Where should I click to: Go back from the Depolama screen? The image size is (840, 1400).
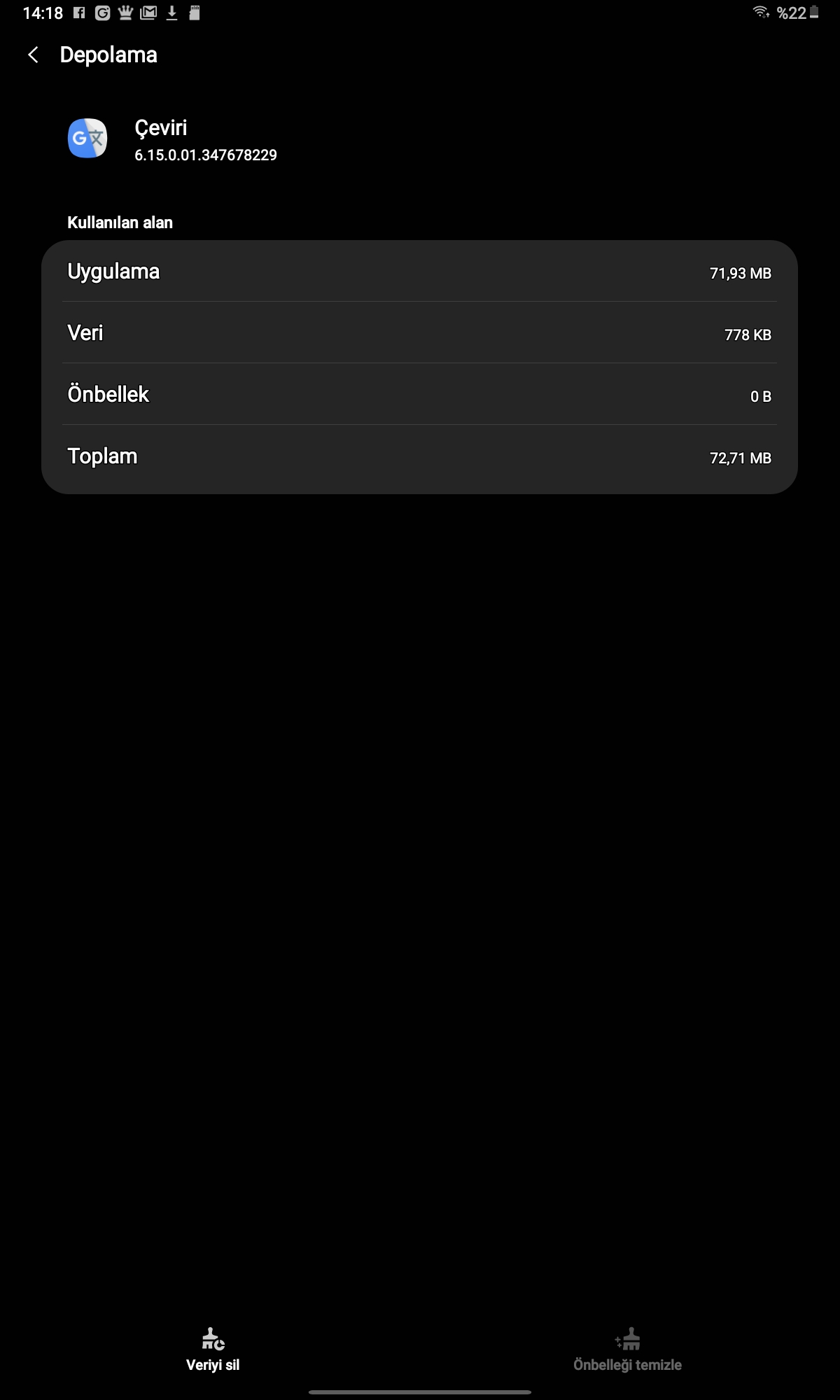pyautogui.click(x=33, y=55)
